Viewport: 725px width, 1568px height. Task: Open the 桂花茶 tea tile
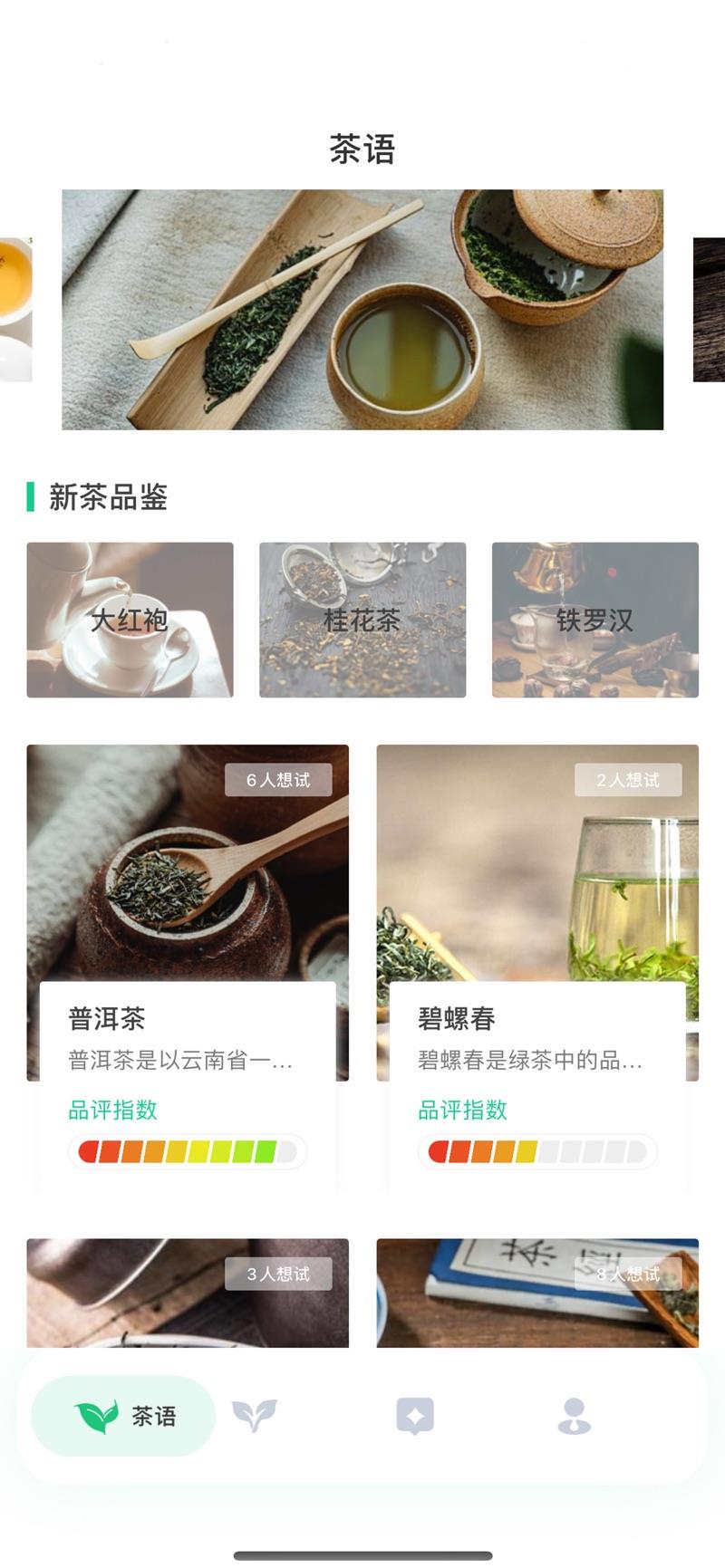click(362, 620)
